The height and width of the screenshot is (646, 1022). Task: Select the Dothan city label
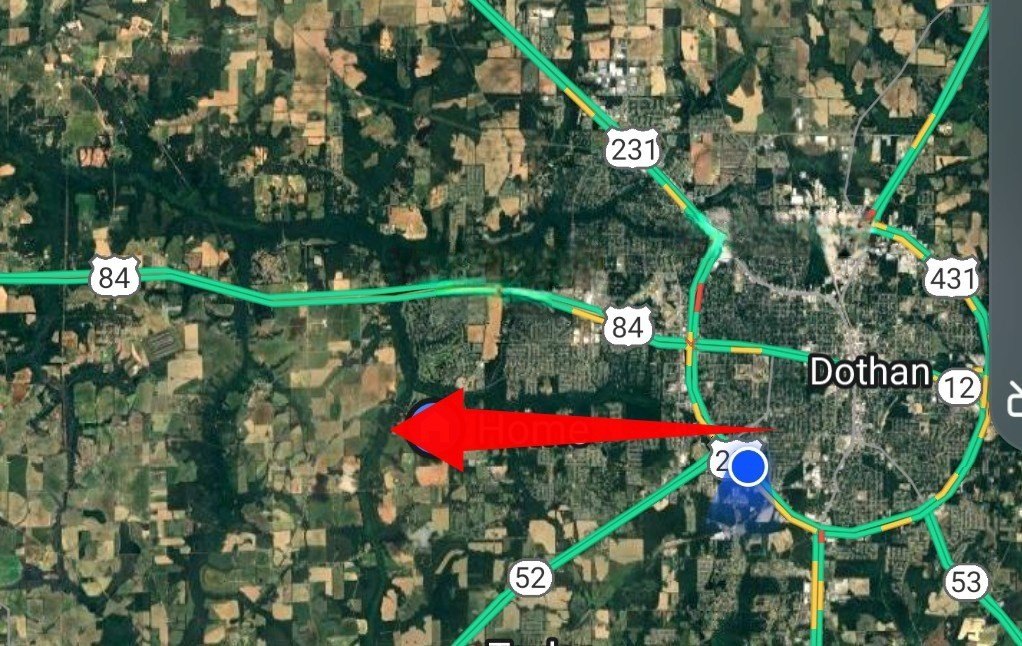tap(869, 372)
